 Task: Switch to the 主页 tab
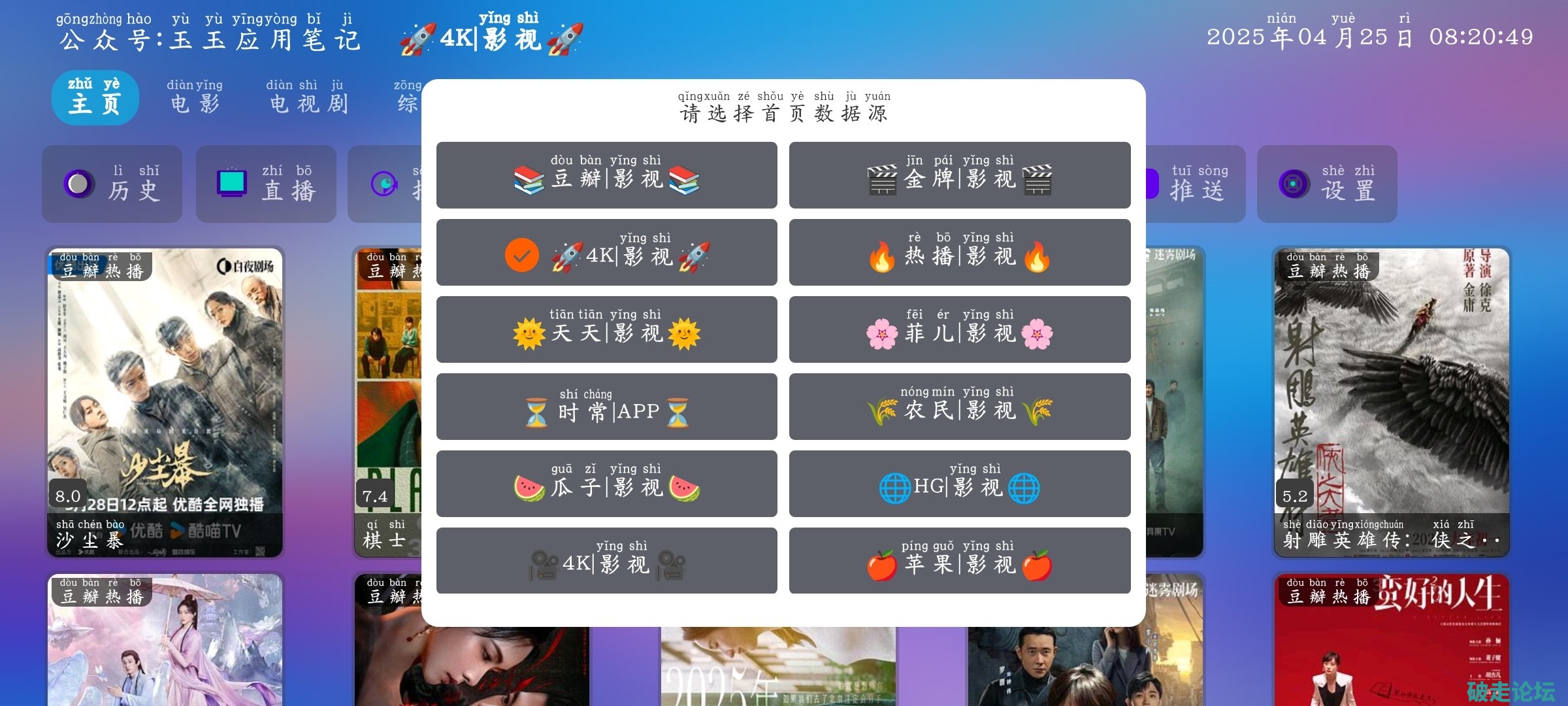click(x=95, y=98)
